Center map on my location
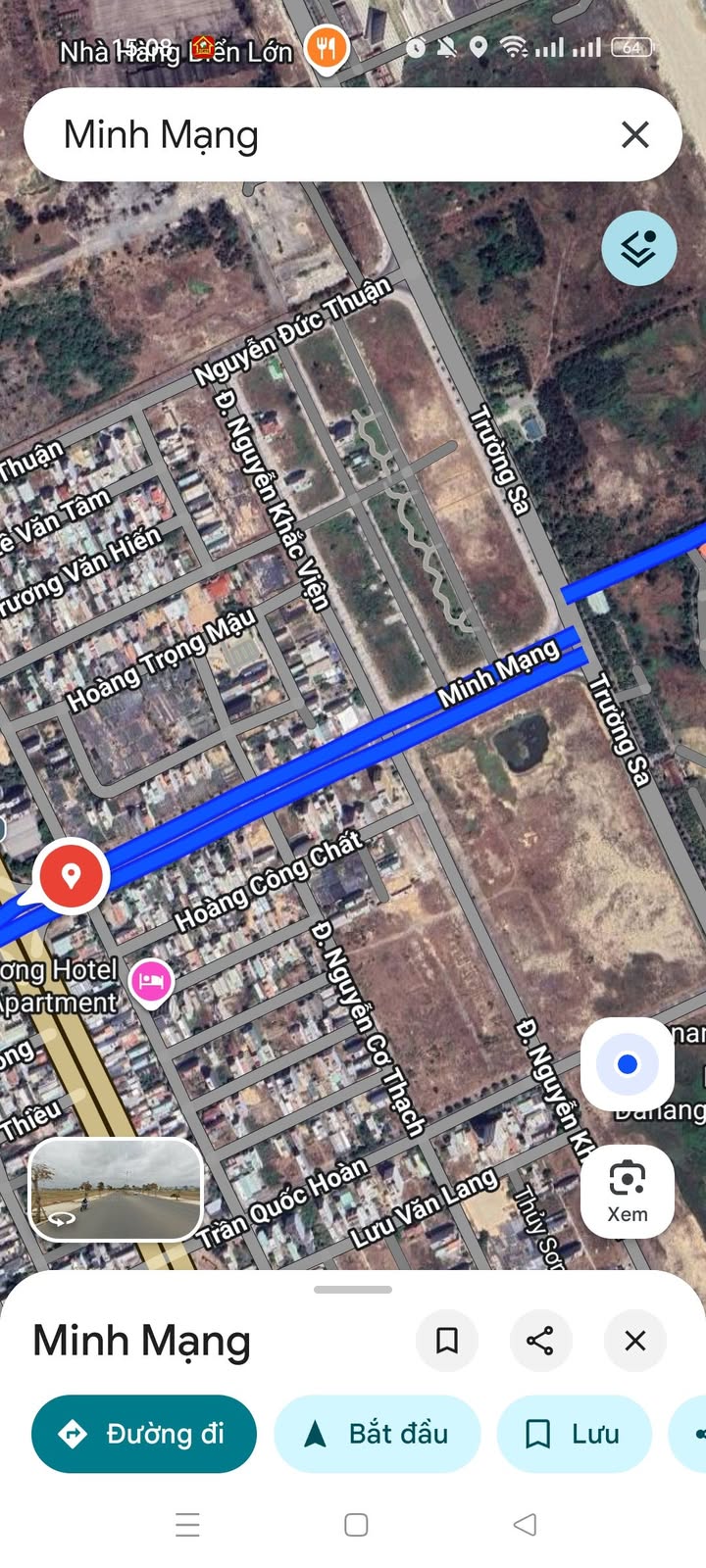Image resolution: width=706 pixels, height=1568 pixels. click(628, 1064)
